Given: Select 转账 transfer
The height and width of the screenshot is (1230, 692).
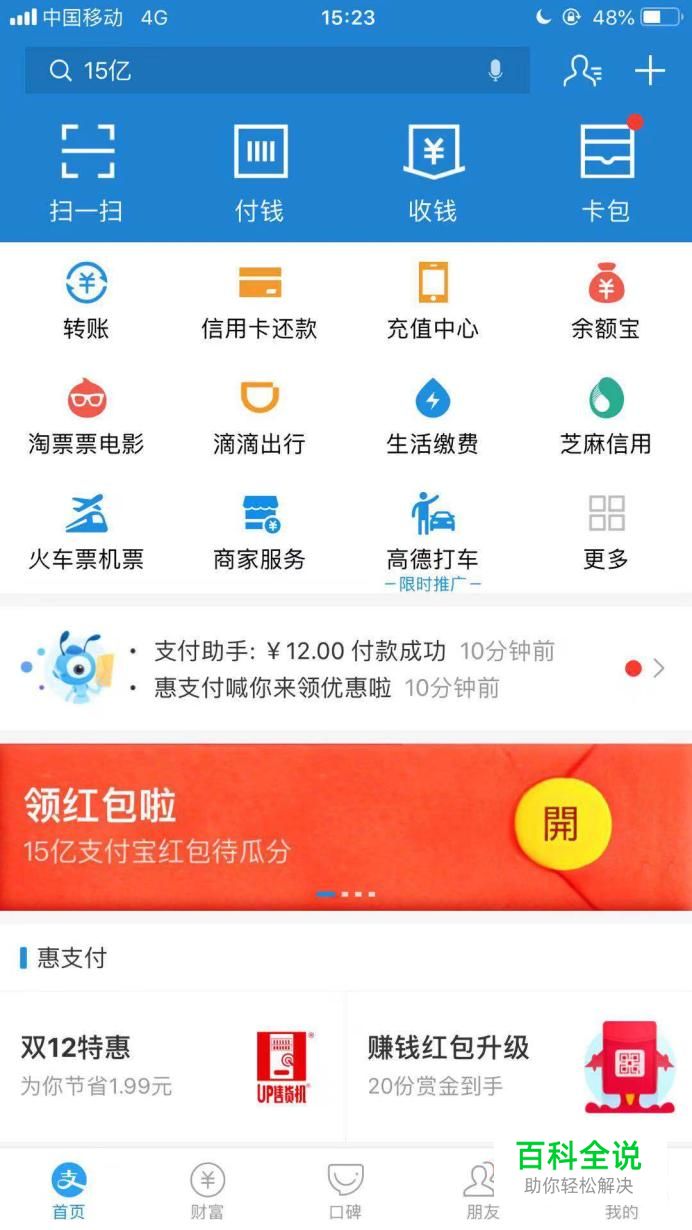Looking at the screenshot, I should point(87,300).
